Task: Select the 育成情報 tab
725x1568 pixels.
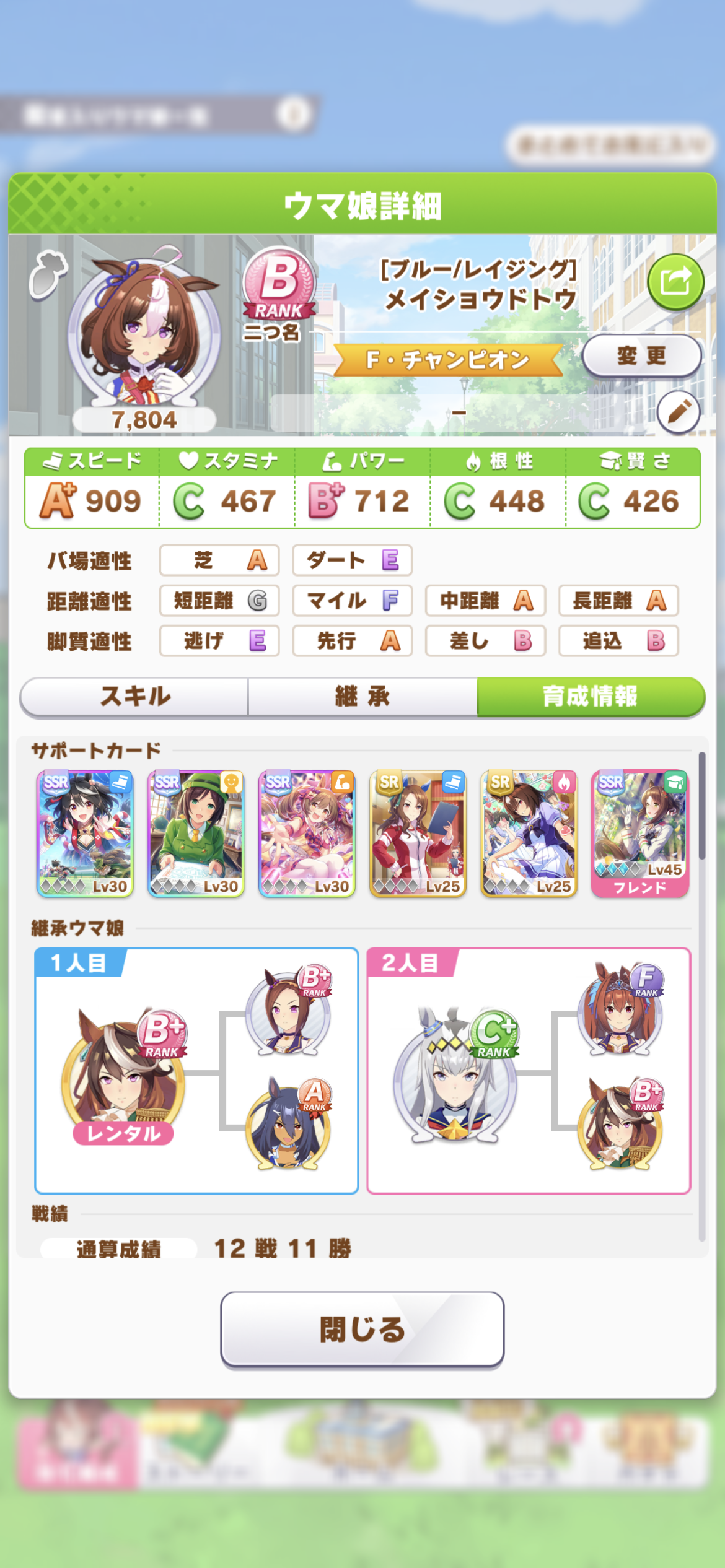Action: [590, 696]
